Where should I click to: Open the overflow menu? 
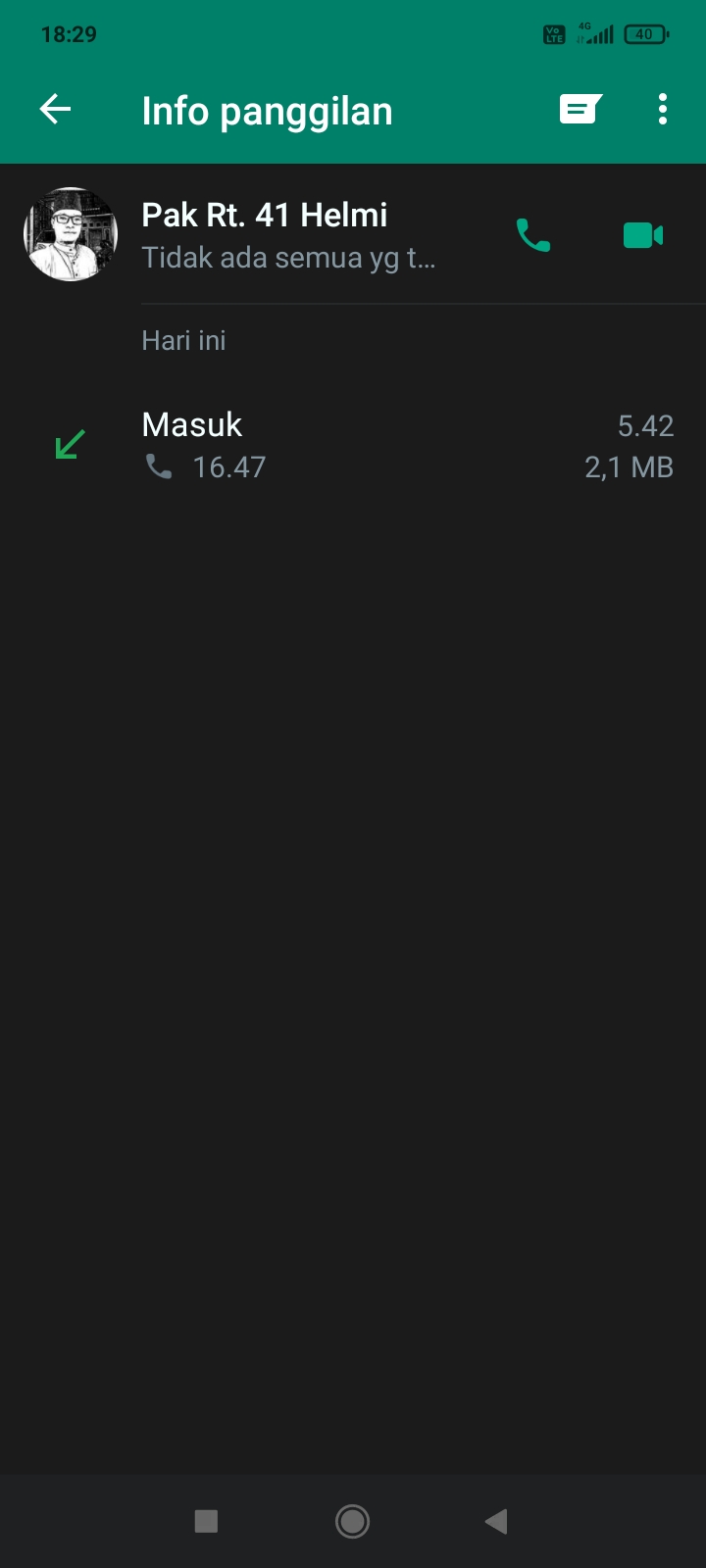pyautogui.click(x=663, y=110)
